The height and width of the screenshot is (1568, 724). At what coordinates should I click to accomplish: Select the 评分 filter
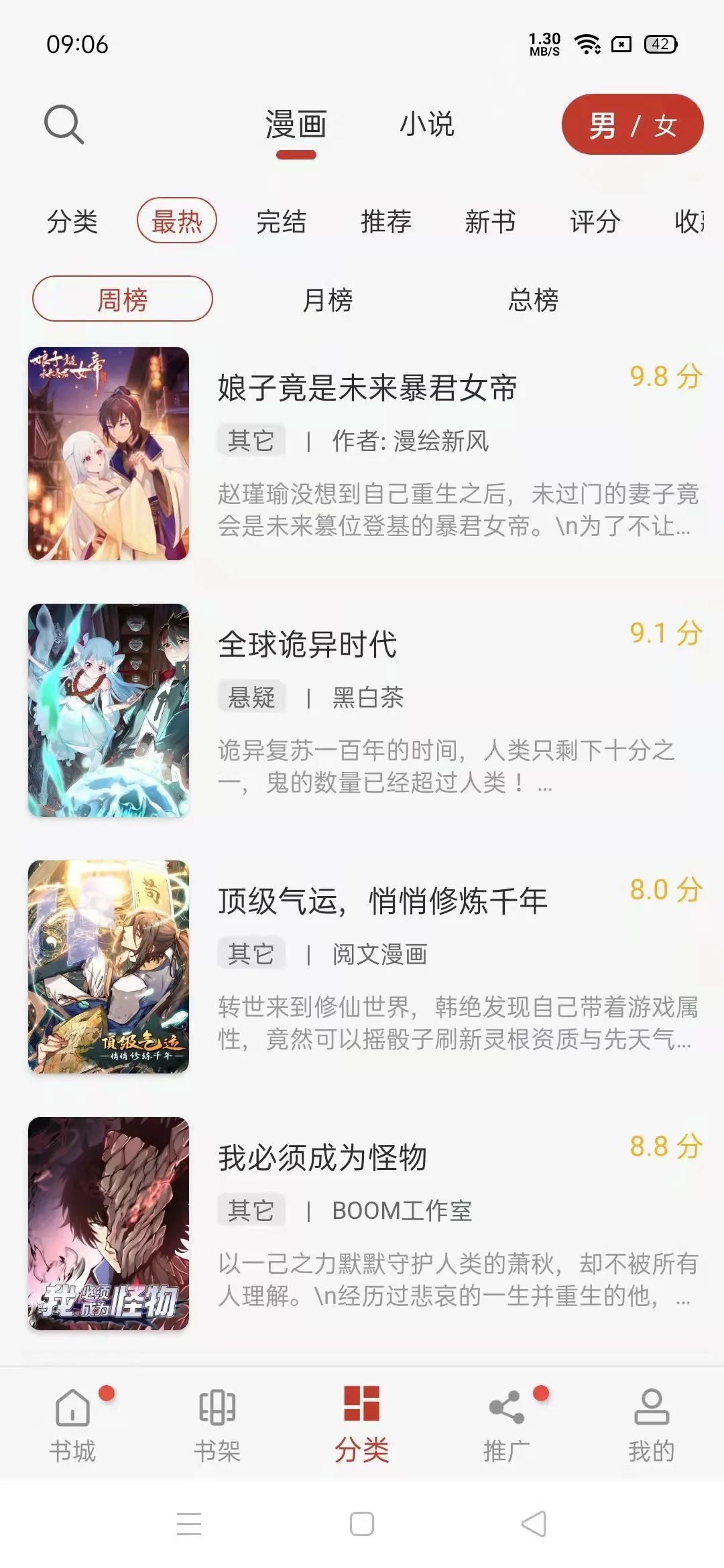click(595, 221)
